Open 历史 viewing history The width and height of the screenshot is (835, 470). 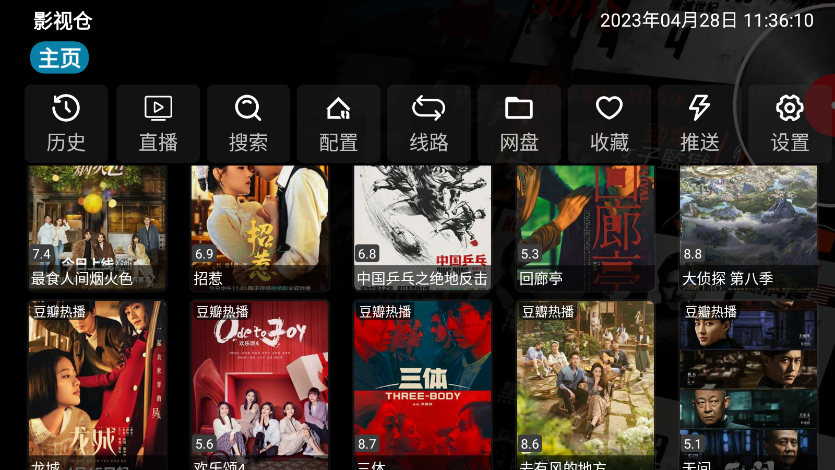[x=66, y=123]
